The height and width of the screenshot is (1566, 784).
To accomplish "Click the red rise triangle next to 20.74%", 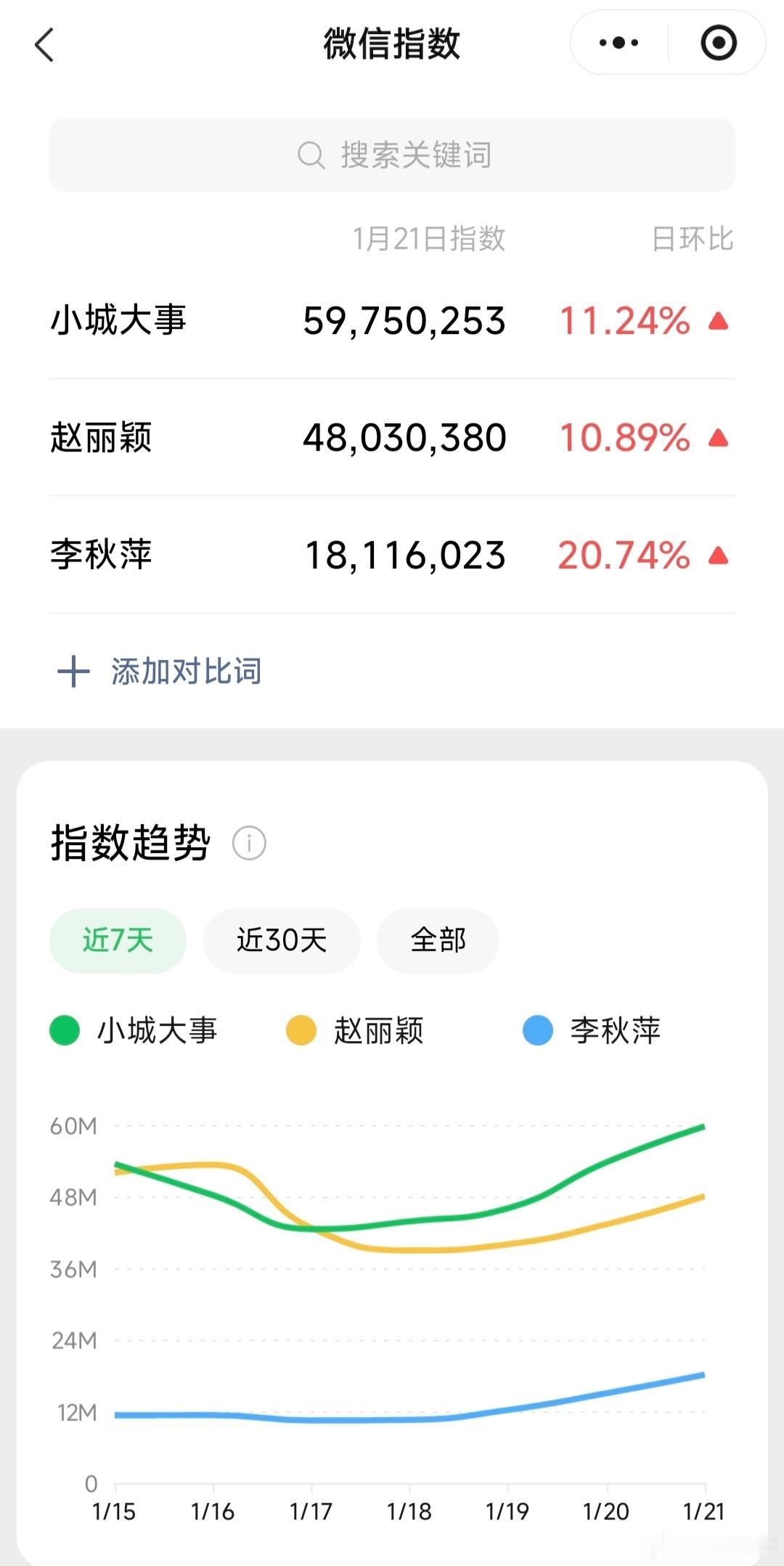I will pos(717,555).
